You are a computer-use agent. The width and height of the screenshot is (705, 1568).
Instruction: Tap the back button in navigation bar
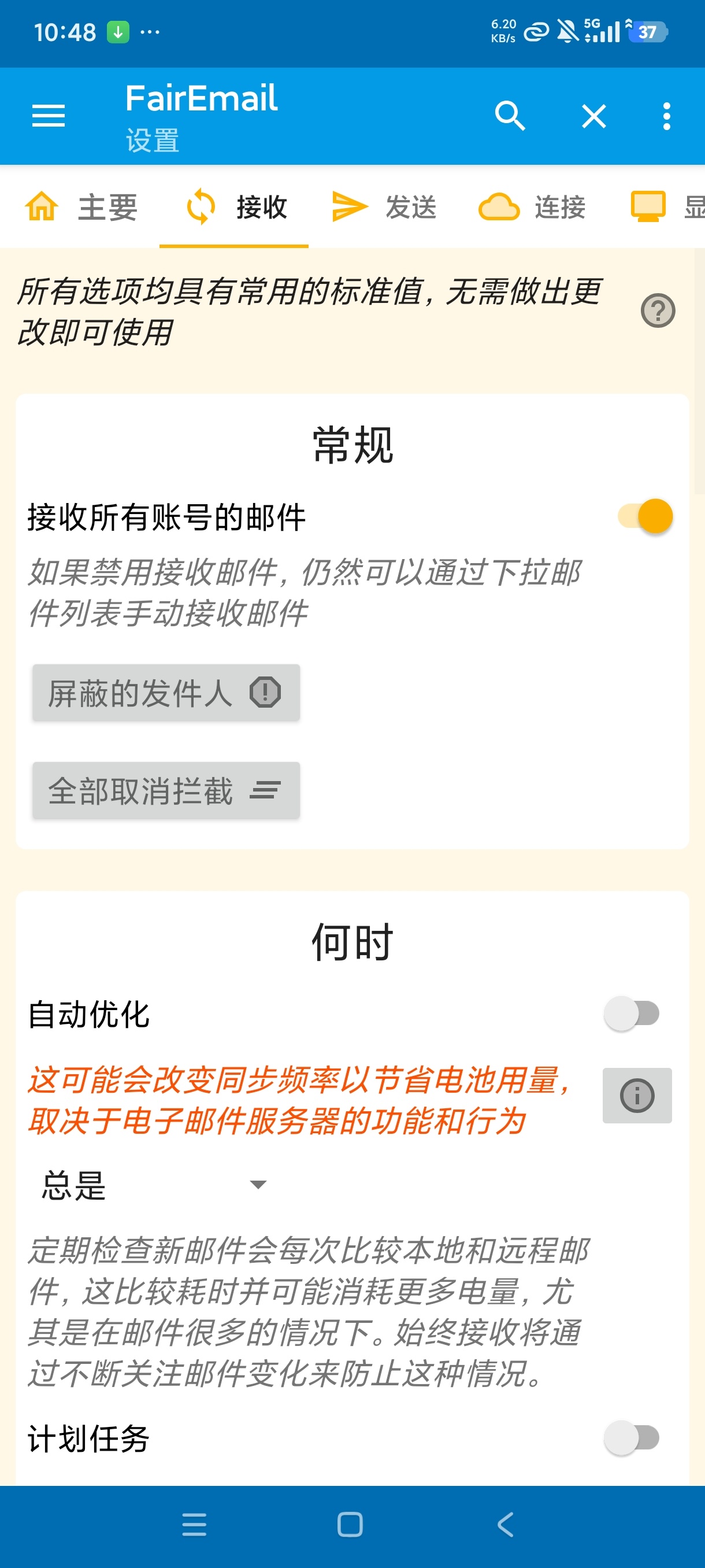click(504, 1525)
